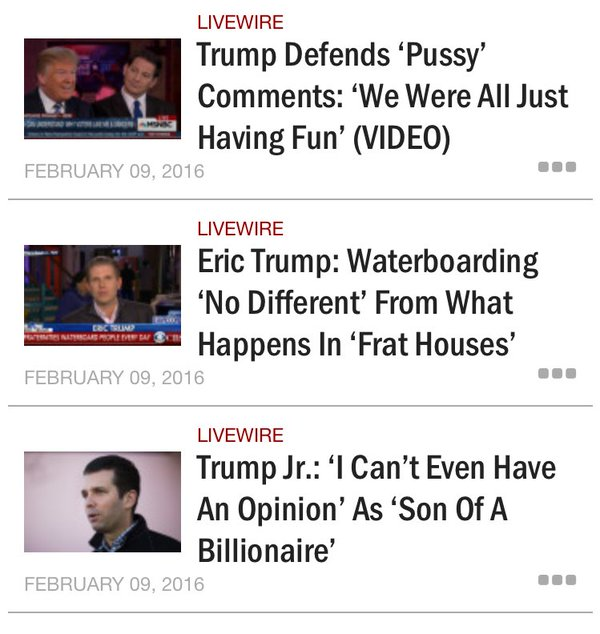
Task: View the Trump Jr. 'Son Of A Billionaire' story
Action: [376, 509]
